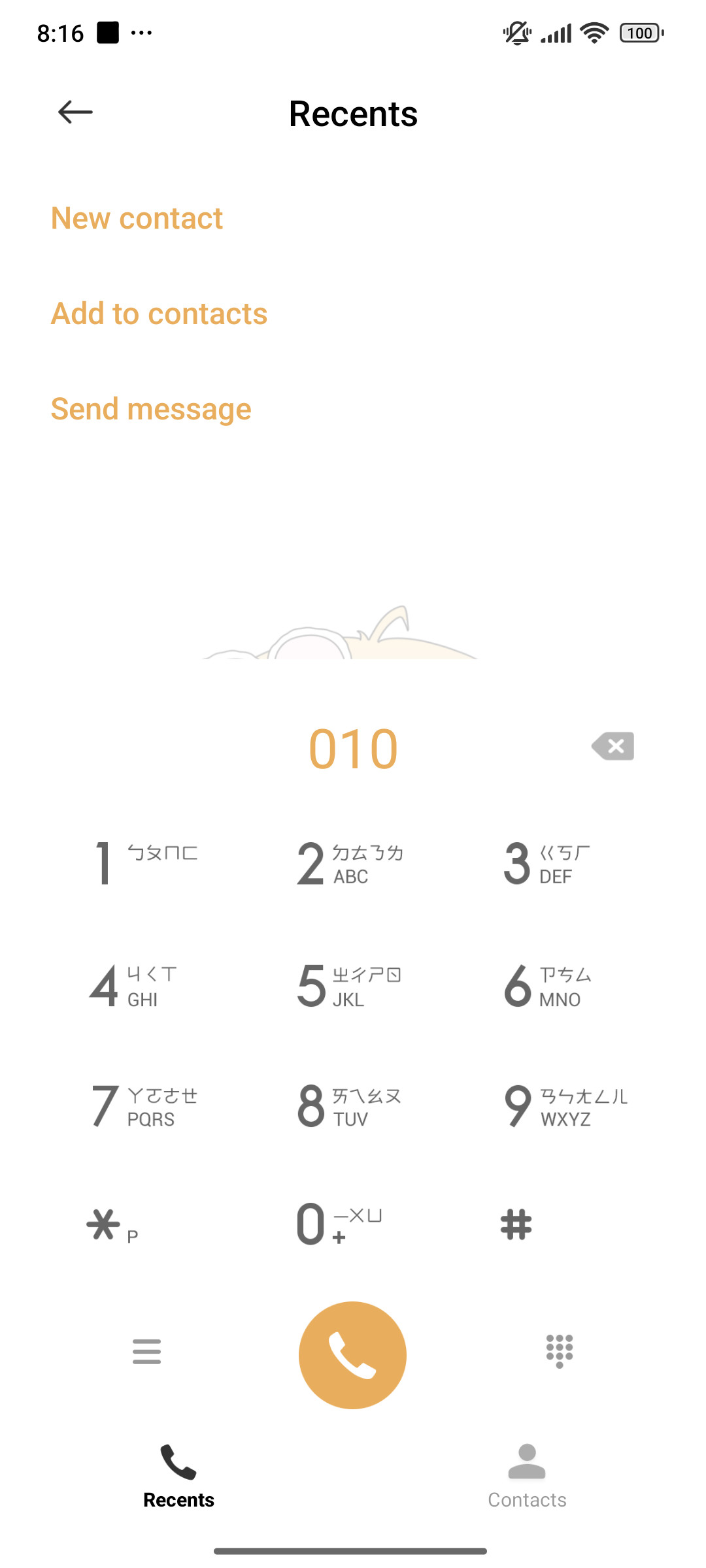Enter digit 5 JKL
706x1568 pixels.
pos(352,985)
